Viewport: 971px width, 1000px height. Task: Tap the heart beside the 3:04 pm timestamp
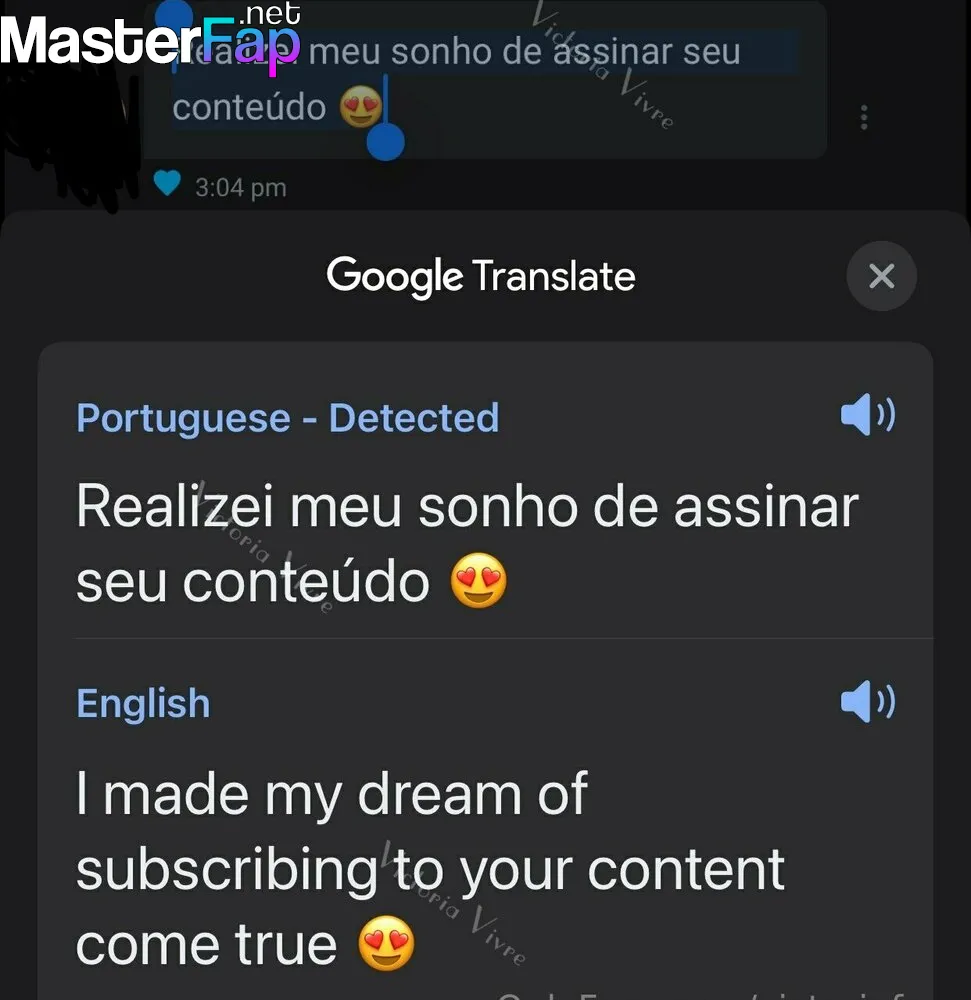click(168, 184)
